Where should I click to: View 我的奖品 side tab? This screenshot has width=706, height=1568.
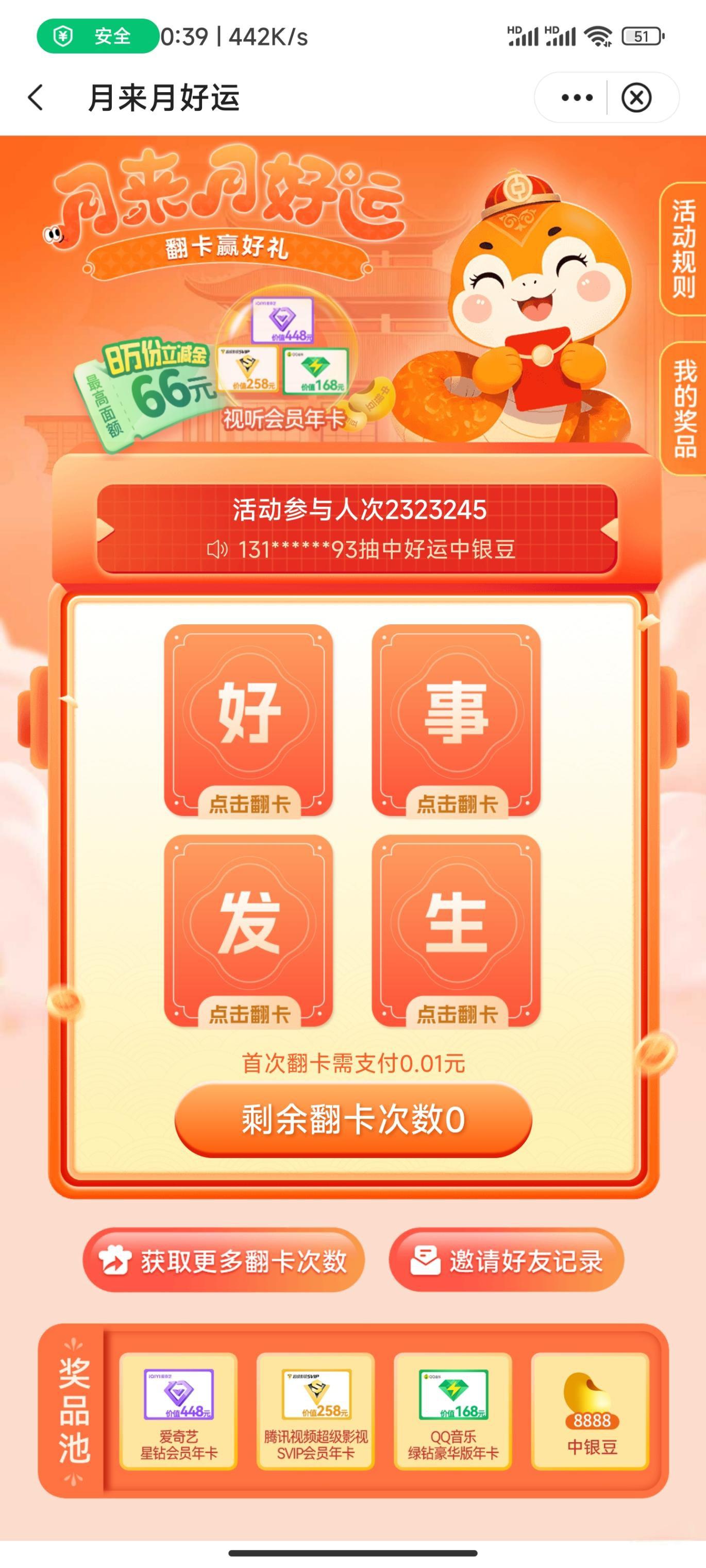(683, 408)
